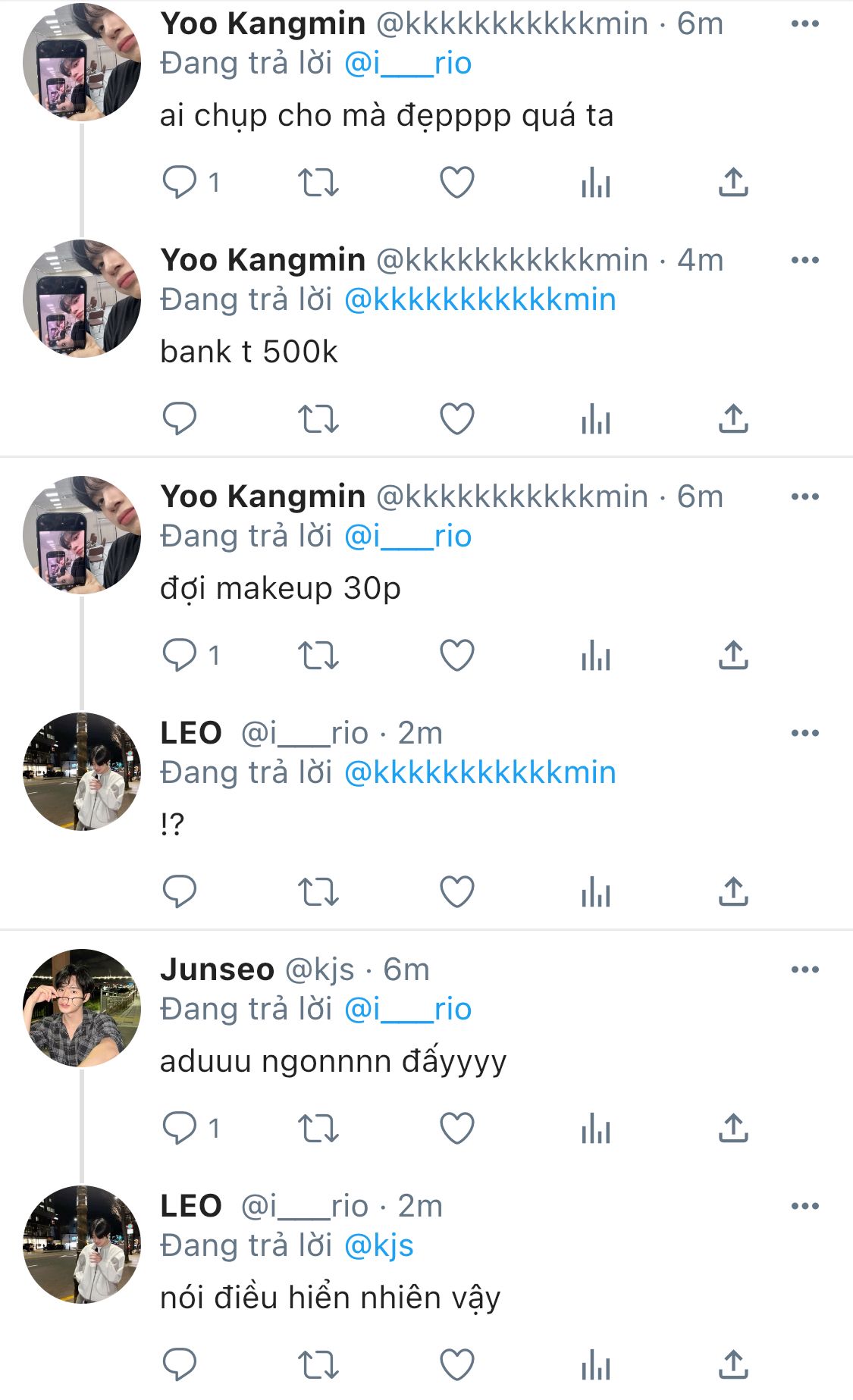Open @kkkkkkkkkkkmin link in the "!?" reply

tap(480, 772)
